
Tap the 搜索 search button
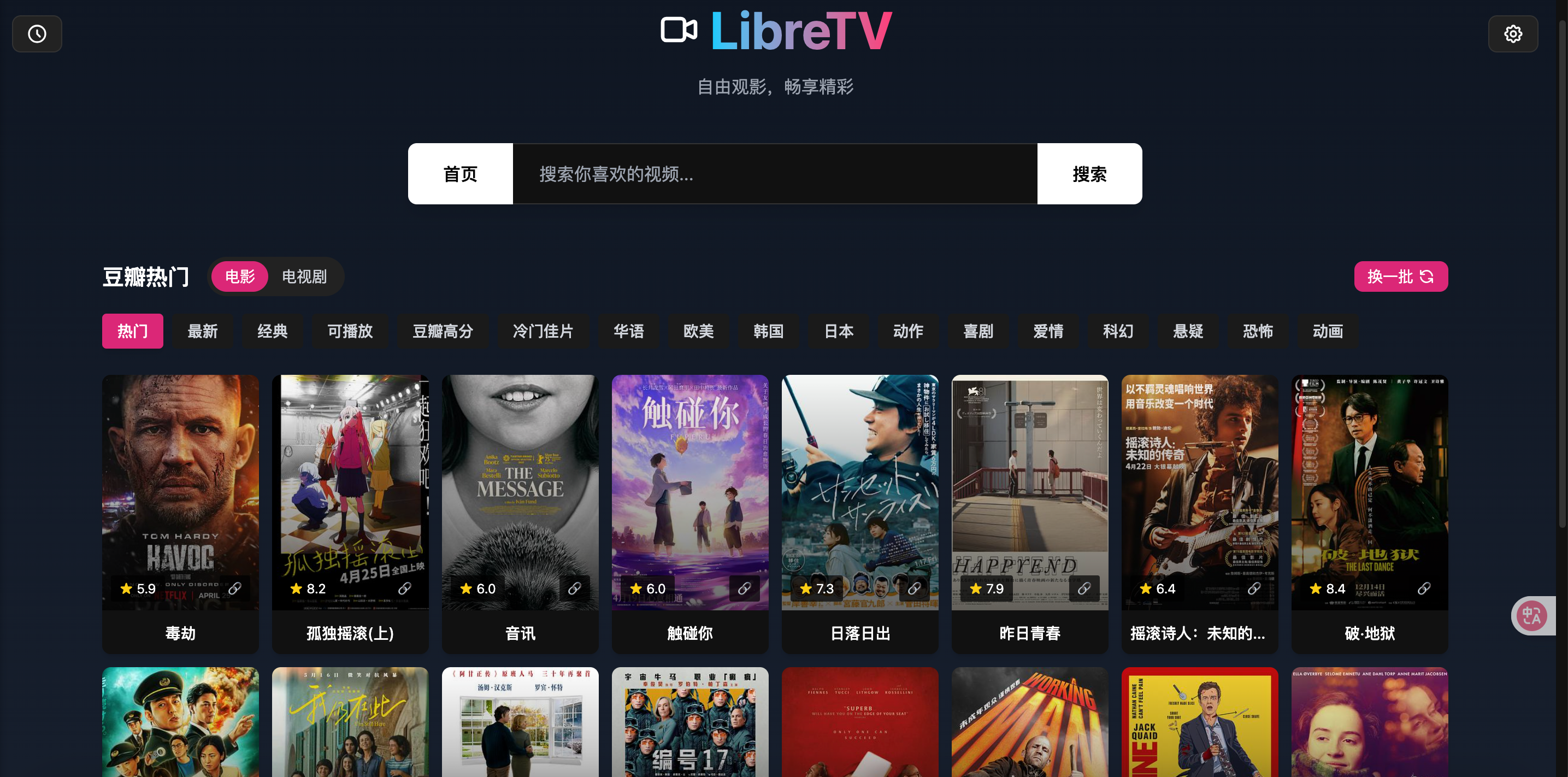[x=1089, y=174]
